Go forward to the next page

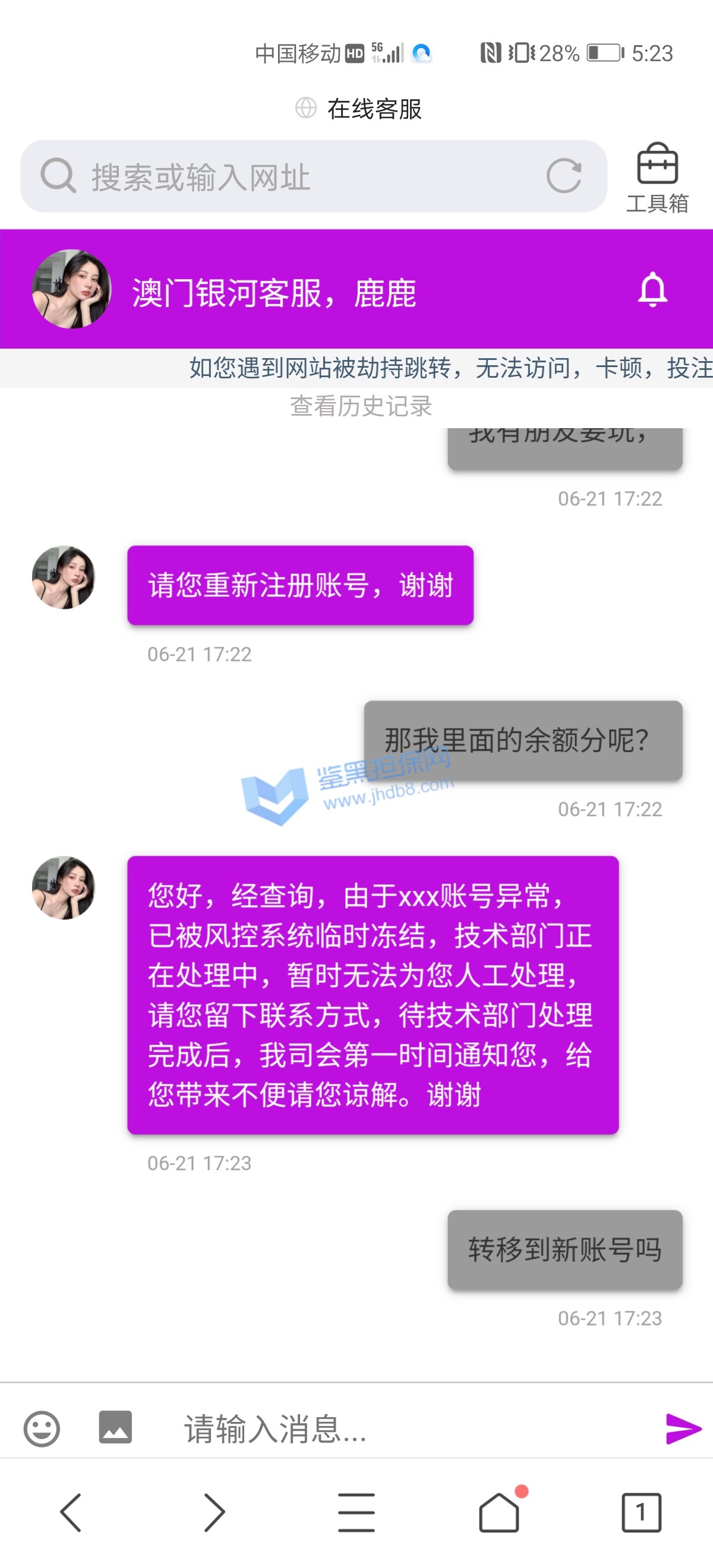[214, 1513]
